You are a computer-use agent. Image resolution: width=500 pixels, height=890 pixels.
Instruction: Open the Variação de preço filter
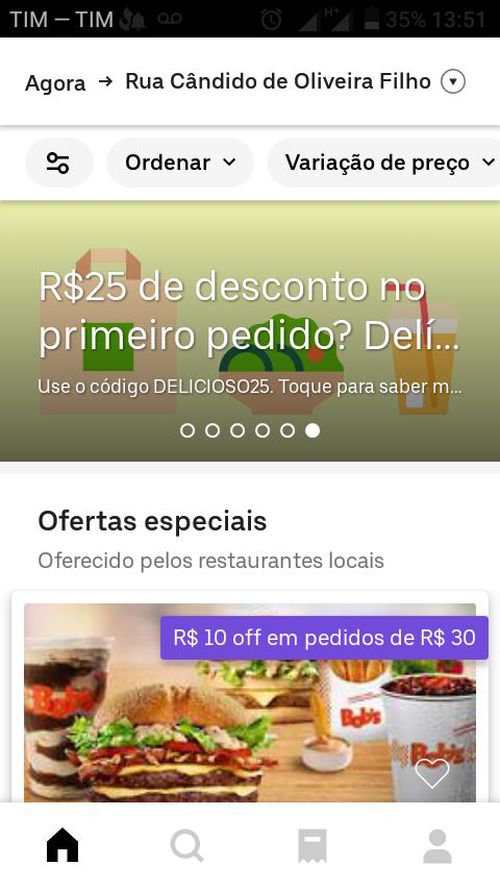pyautogui.click(x=384, y=163)
